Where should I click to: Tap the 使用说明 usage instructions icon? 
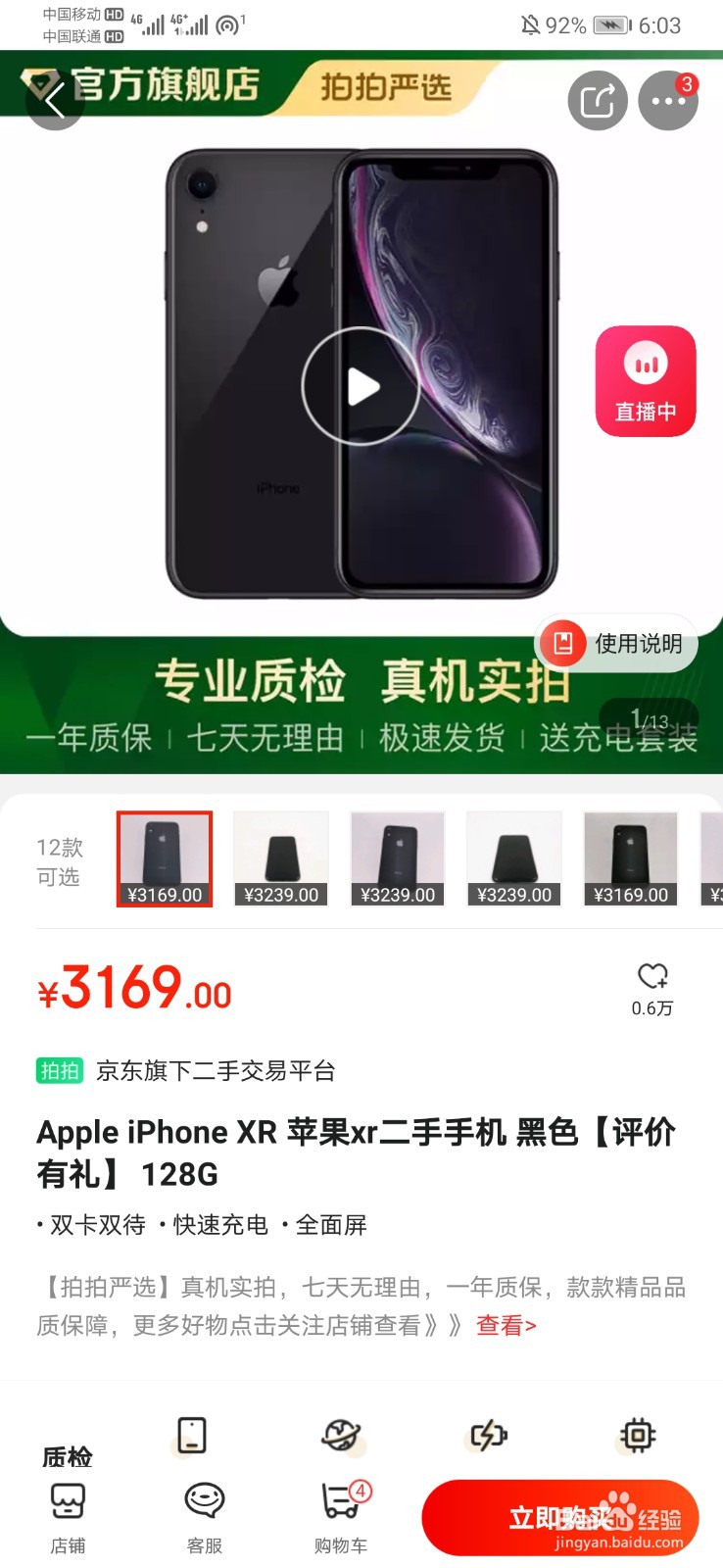coord(615,644)
